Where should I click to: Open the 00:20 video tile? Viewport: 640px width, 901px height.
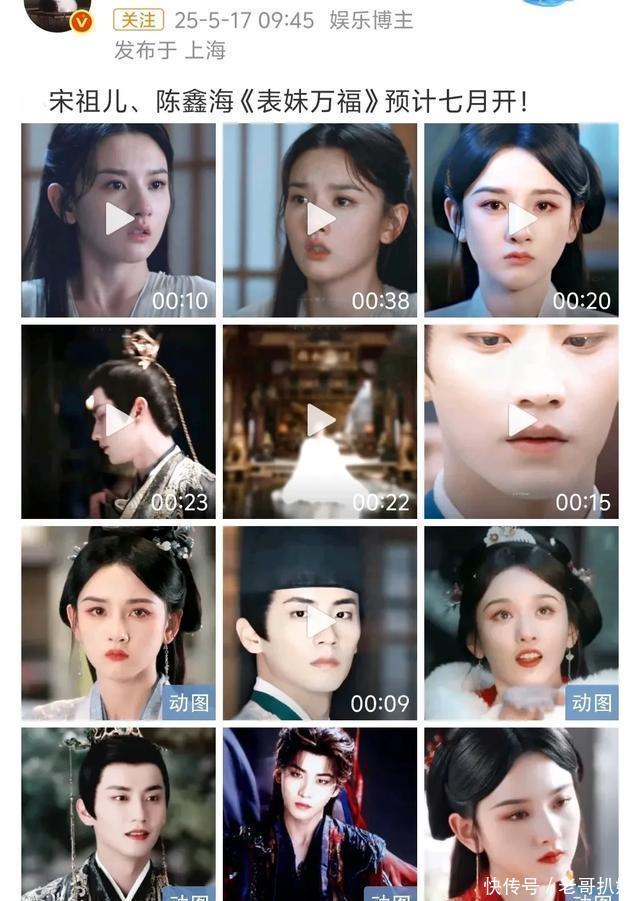[x=521, y=218]
